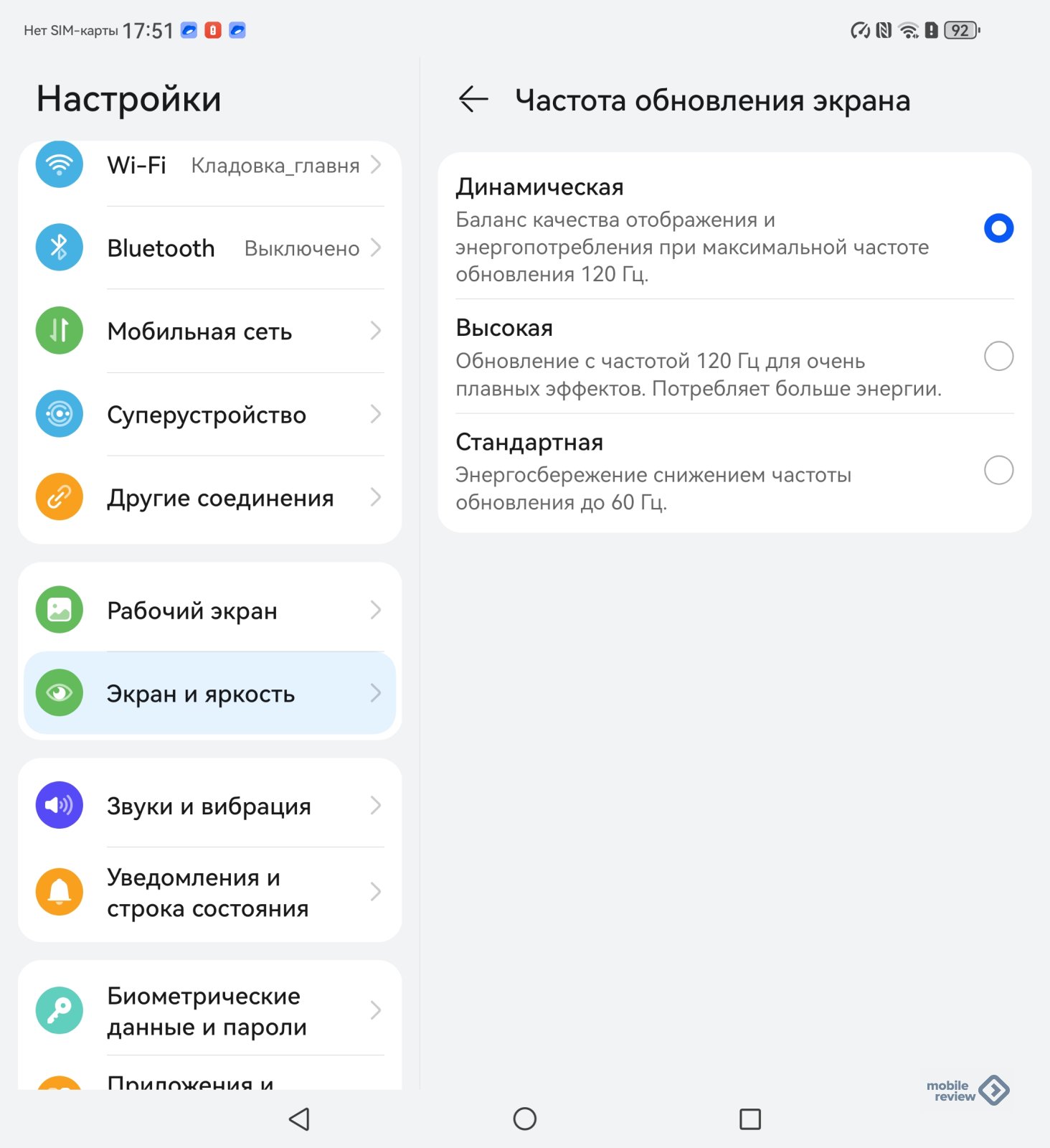Go back from screen refresh rate page
The height and width of the screenshot is (1148, 1050).
pos(473,99)
